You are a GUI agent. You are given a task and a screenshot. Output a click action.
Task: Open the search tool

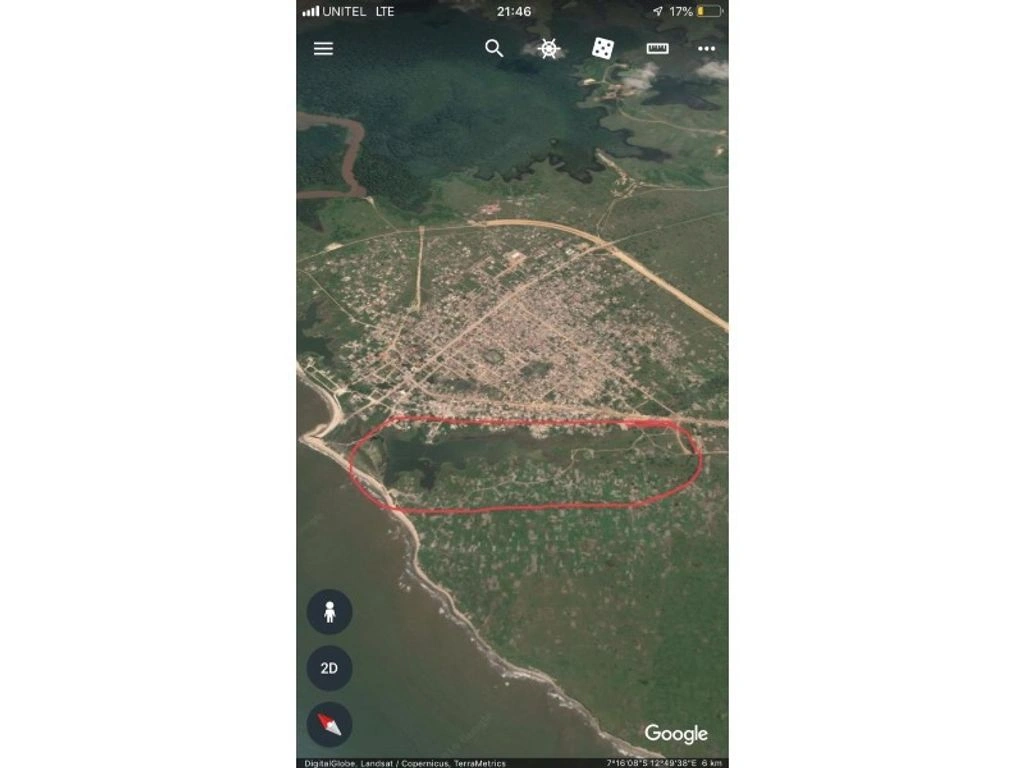pyautogui.click(x=494, y=48)
